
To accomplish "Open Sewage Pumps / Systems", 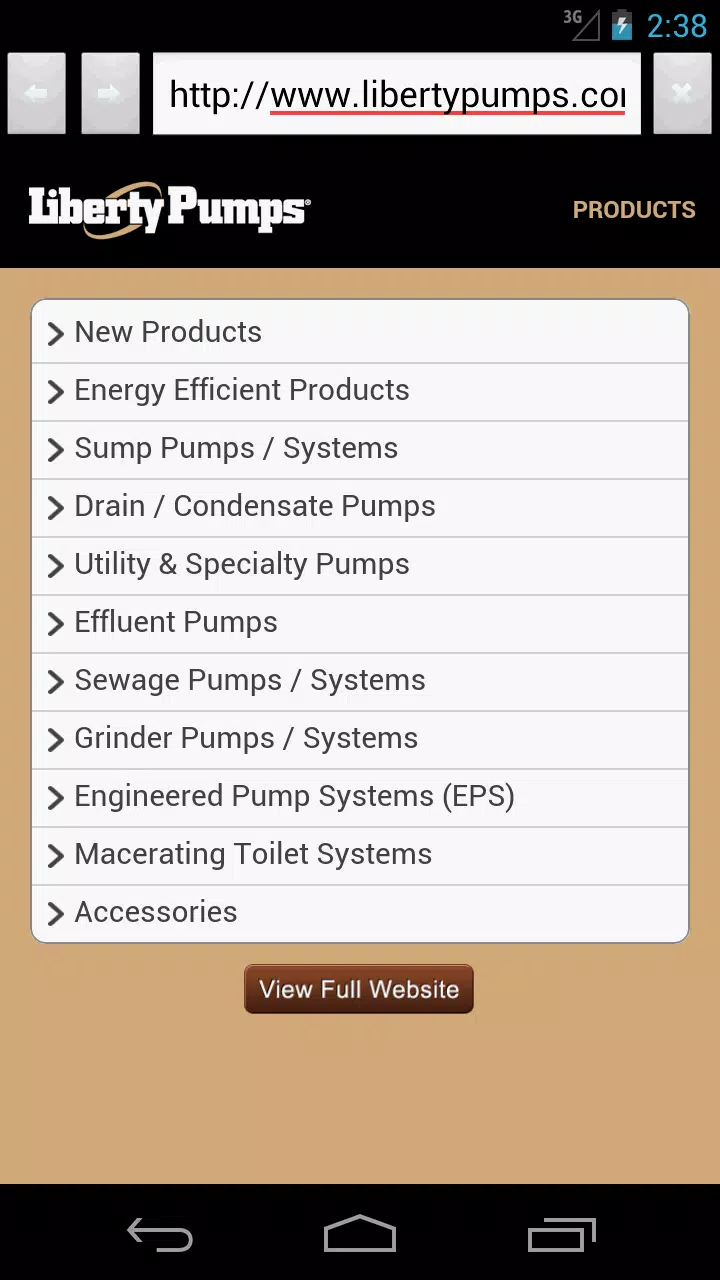I will 360,681.
